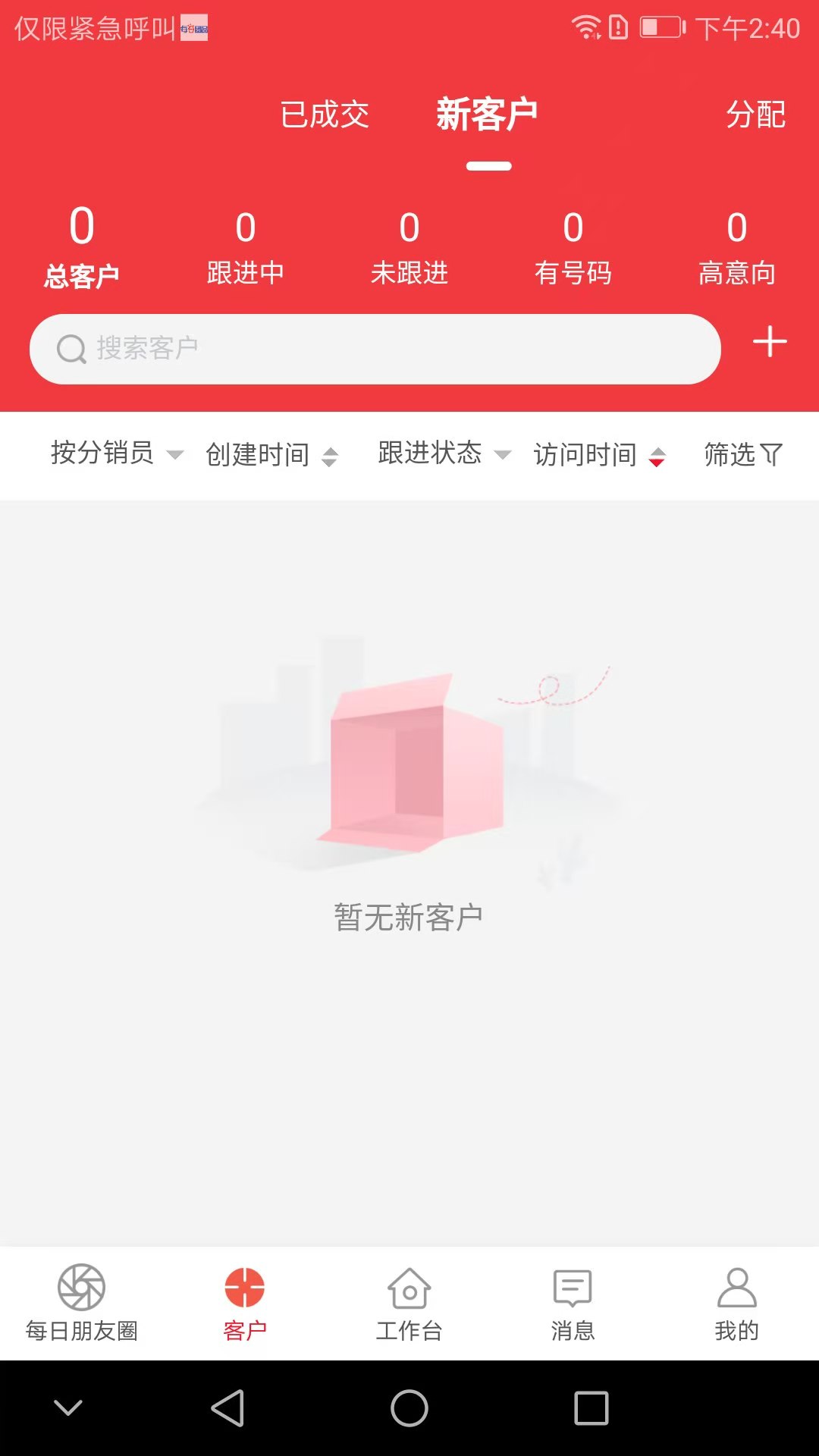Open the 跟进状态 dropdown

coord(443,454)
